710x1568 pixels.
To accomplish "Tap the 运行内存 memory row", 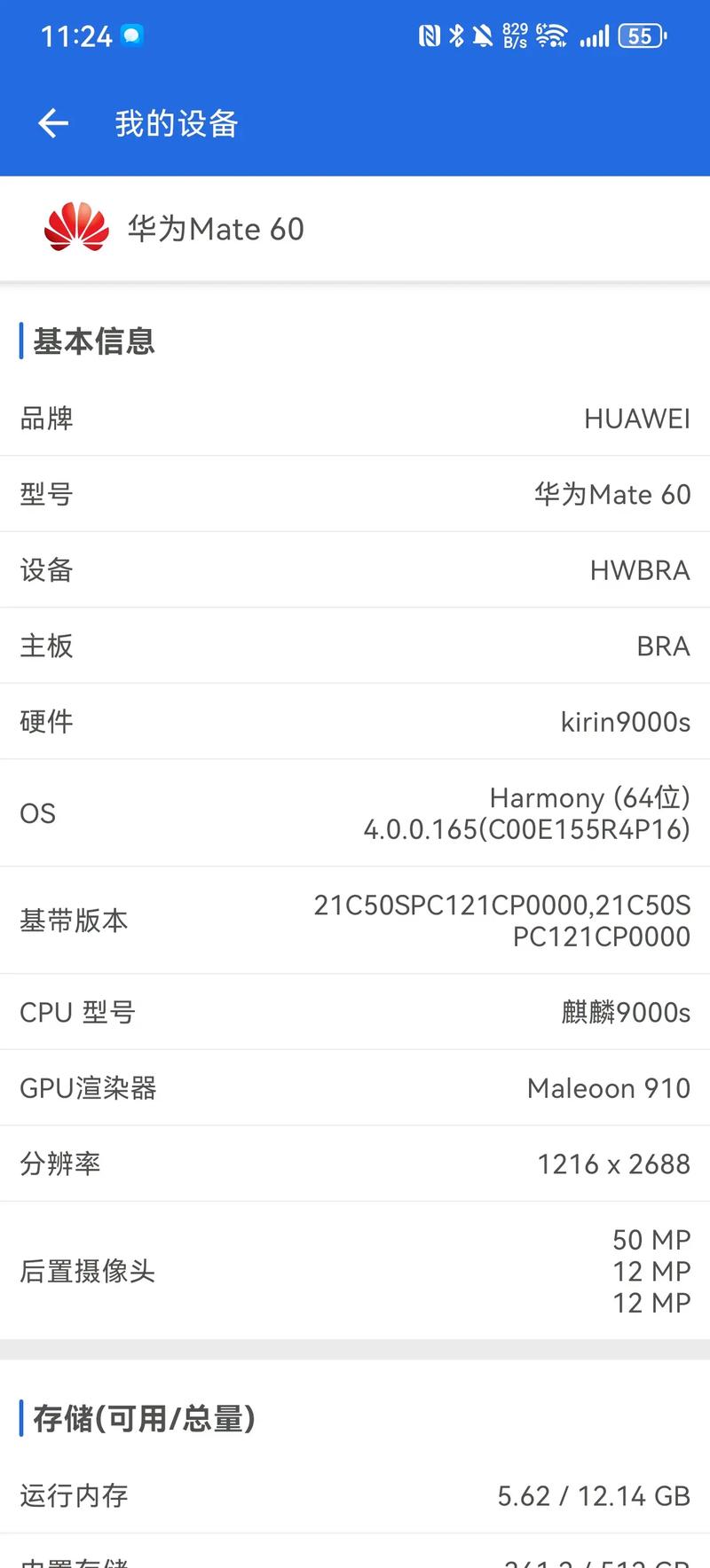I will (355, 1495).
